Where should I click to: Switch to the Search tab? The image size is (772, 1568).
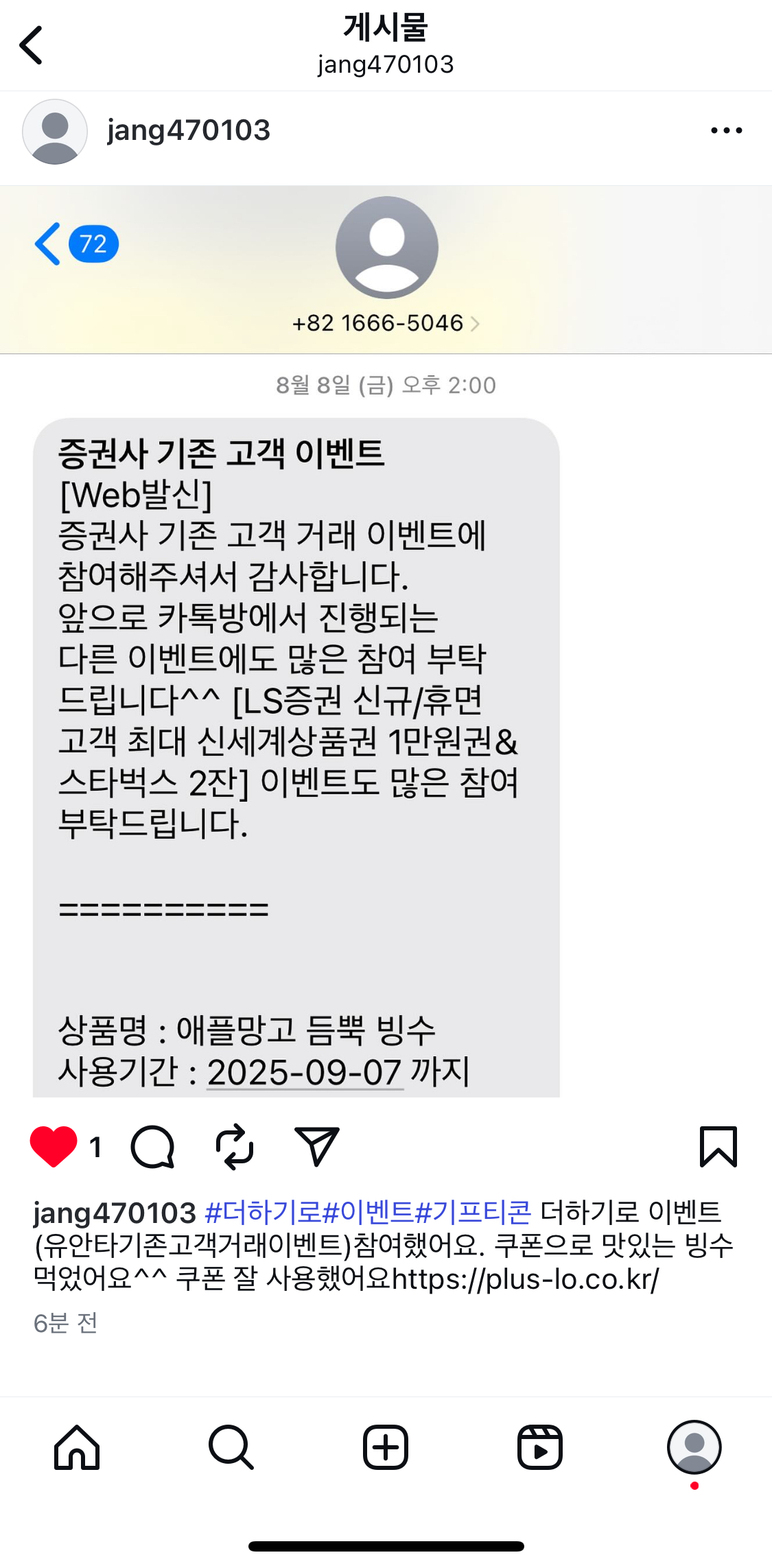tap(231, 1447)
